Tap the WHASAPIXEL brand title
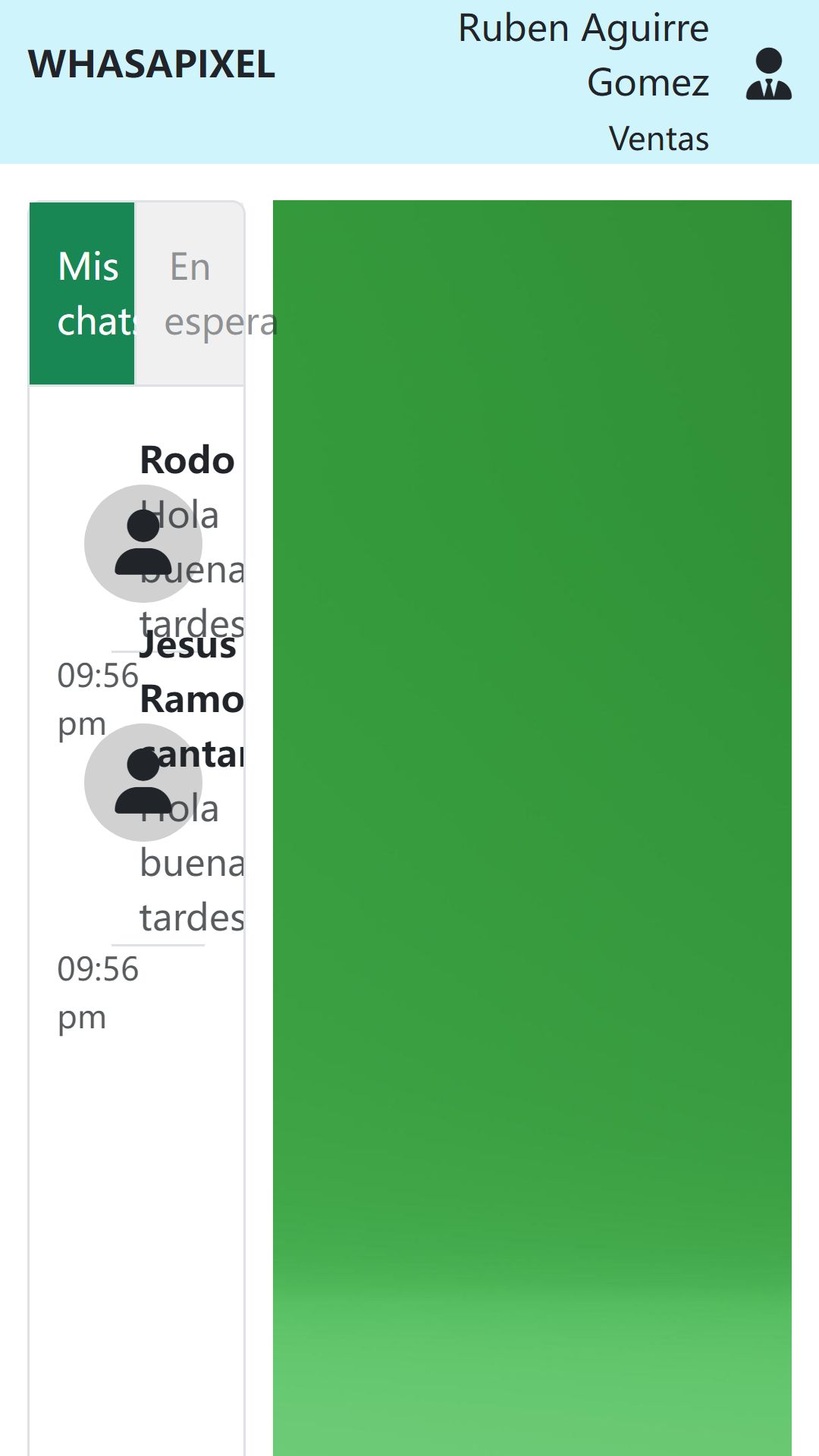Image resolution: width=819 pixels, height=1456 pixels. point(152,64)
